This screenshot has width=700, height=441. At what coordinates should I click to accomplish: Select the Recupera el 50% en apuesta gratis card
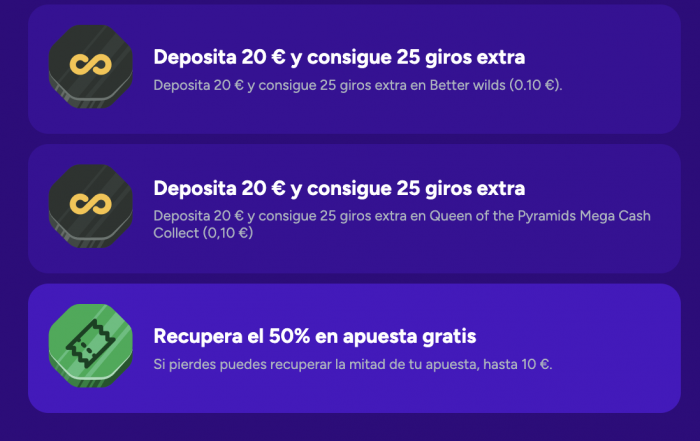pos(354,348)
